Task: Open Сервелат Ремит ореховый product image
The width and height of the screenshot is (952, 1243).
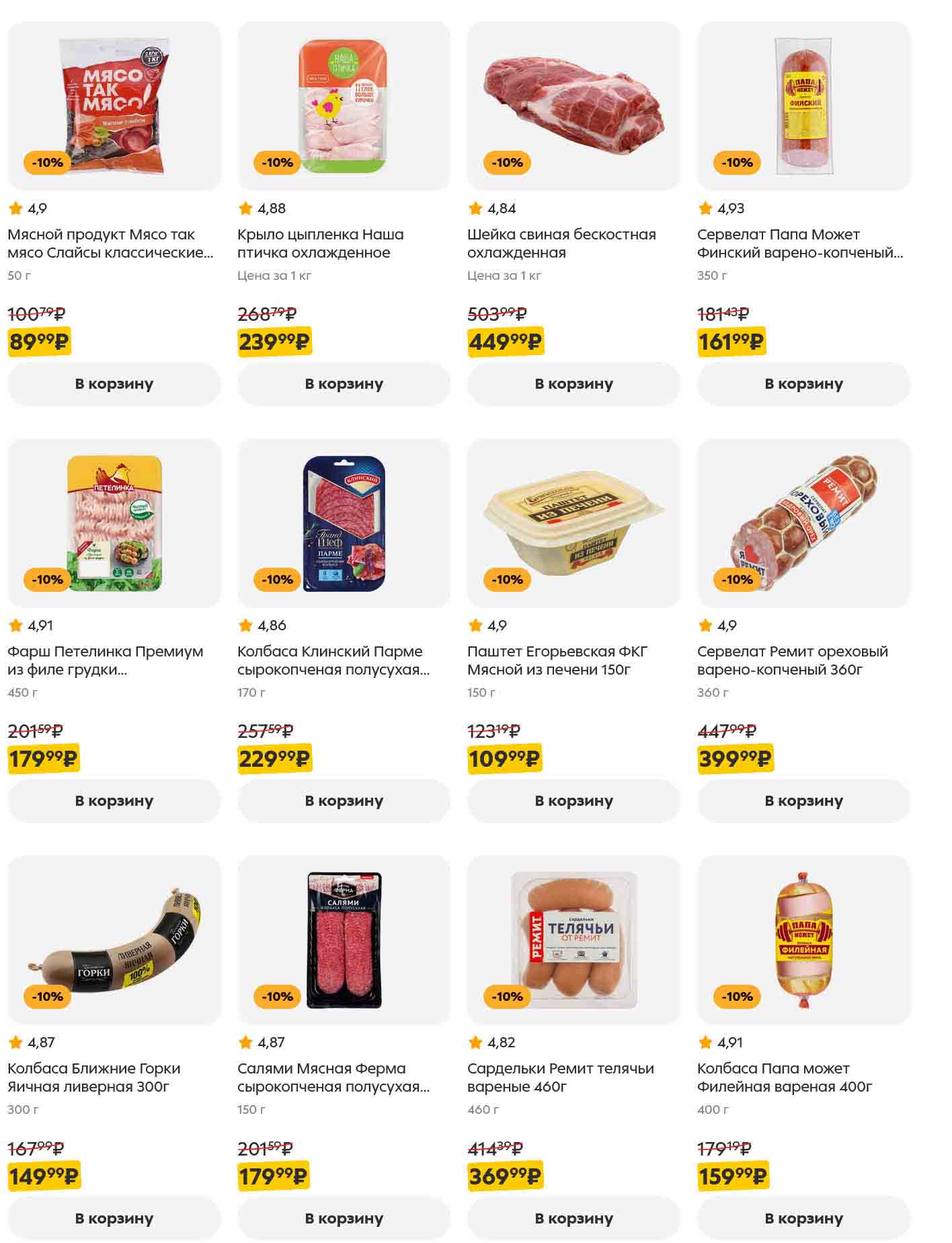Action: (x=804, y=523)
